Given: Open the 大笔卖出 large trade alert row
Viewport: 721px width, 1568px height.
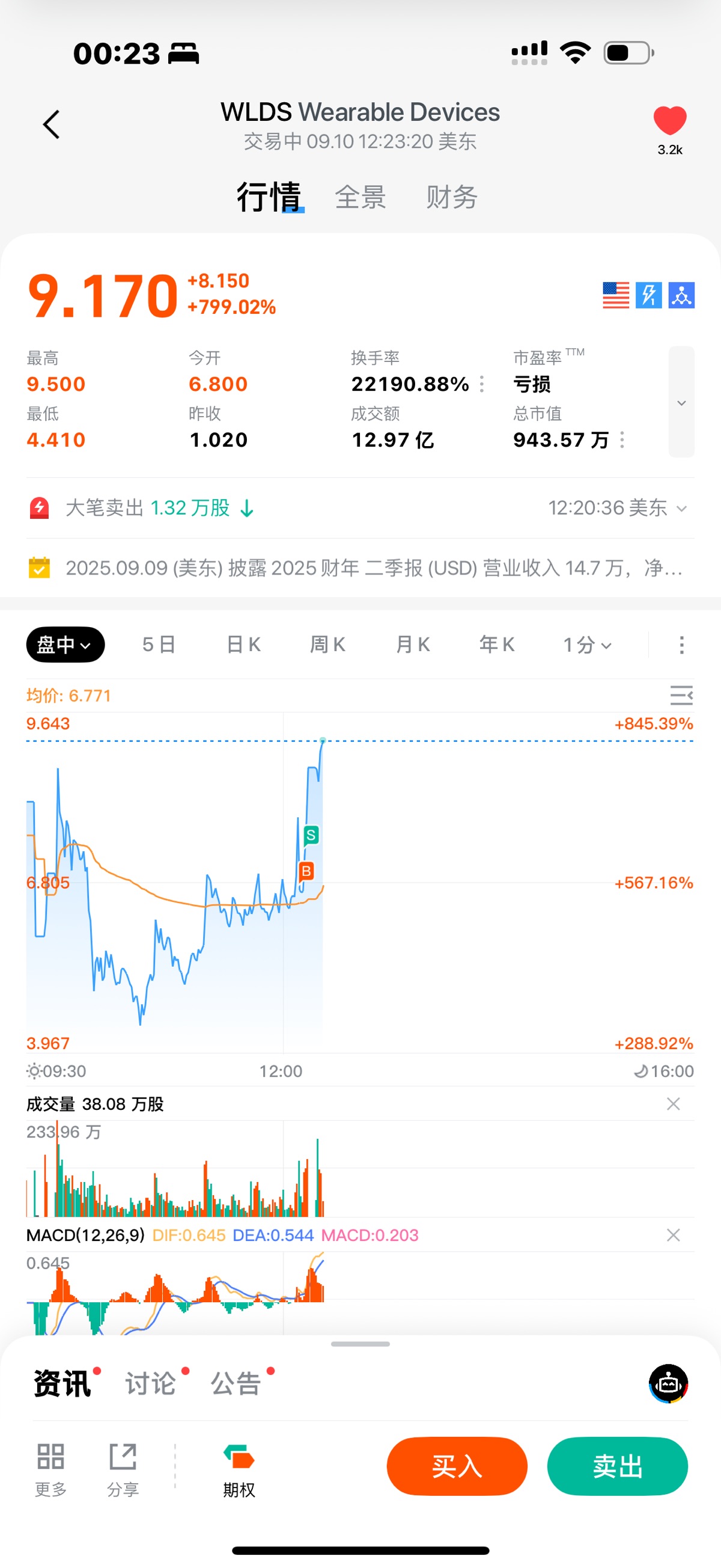Looking at the screenshot, I should [x=360, y=507].
